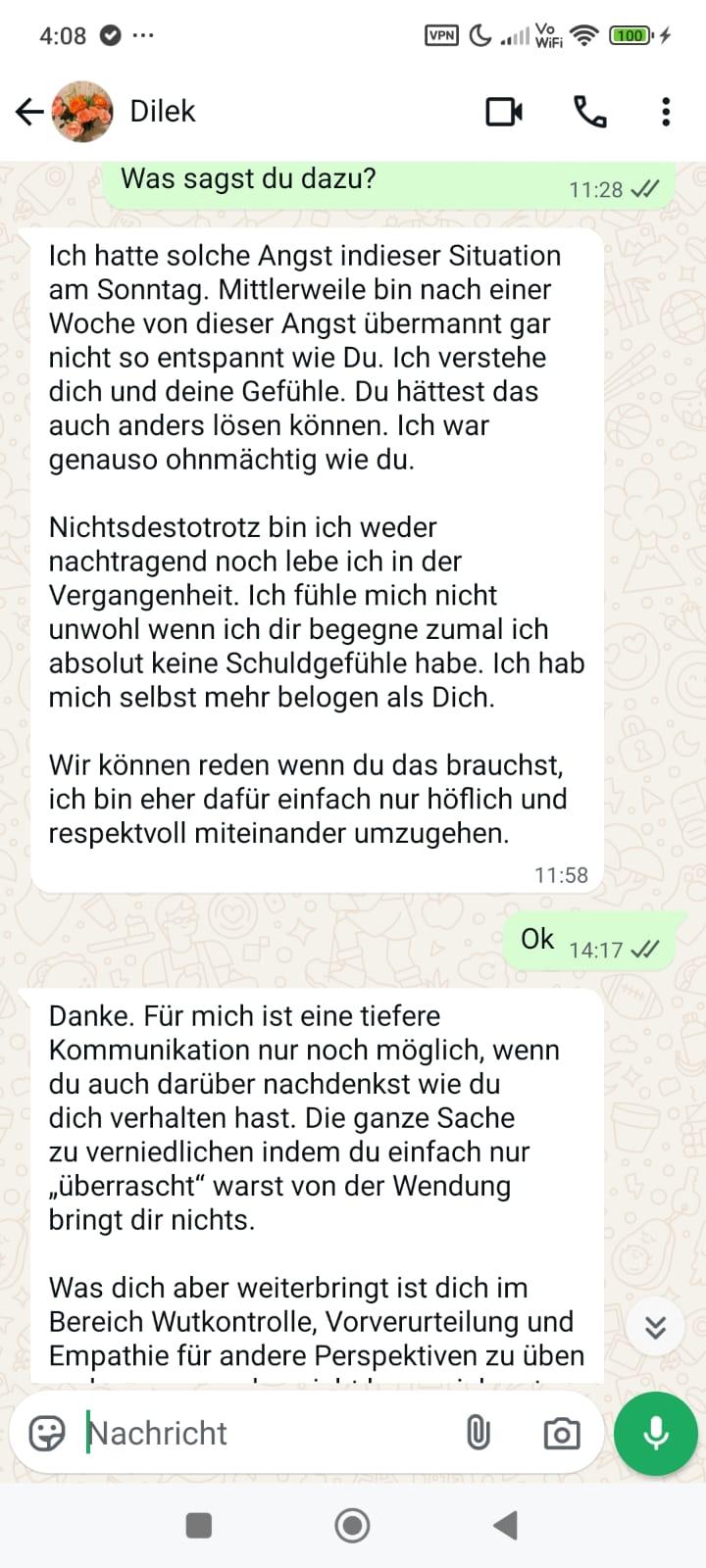Open Dilek's profile picture
Screen dimensions: 706x1568
82,112
